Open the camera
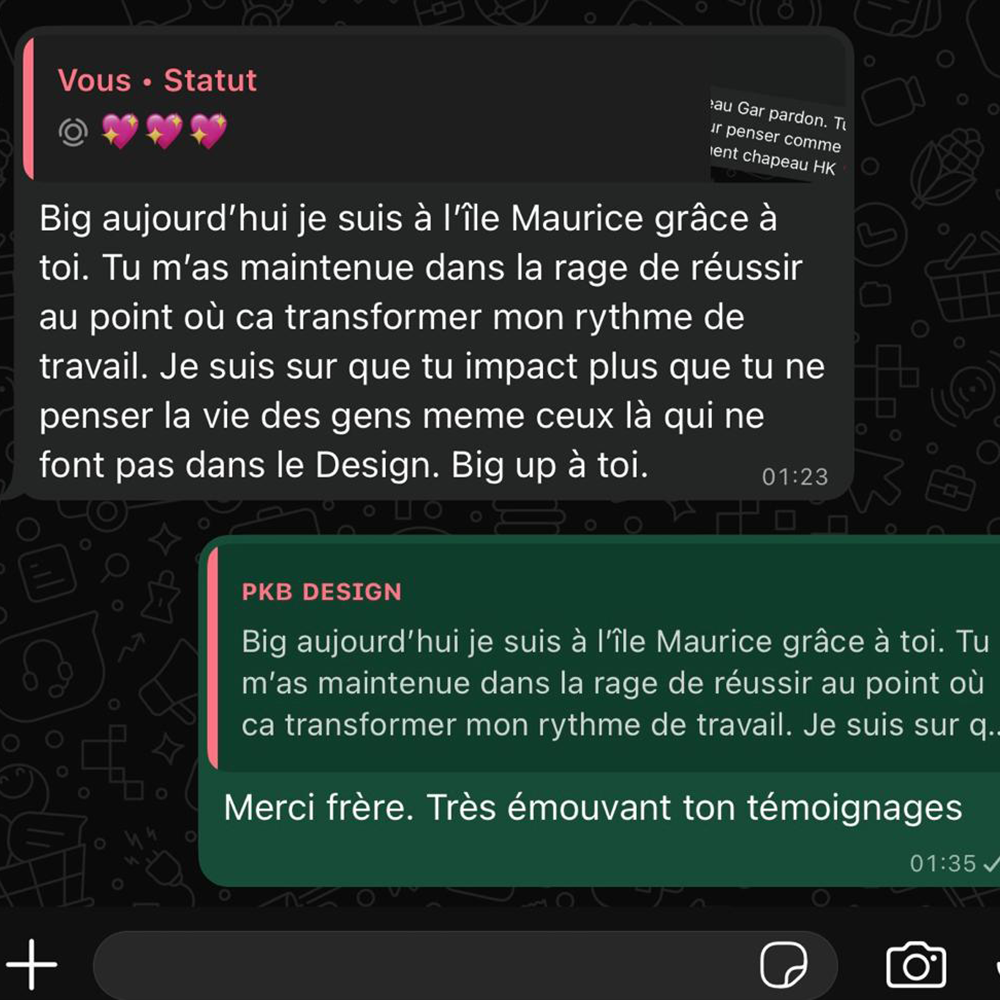Image resolution: width=1000 pixels, height=1000 pixels. coord(915,966)
